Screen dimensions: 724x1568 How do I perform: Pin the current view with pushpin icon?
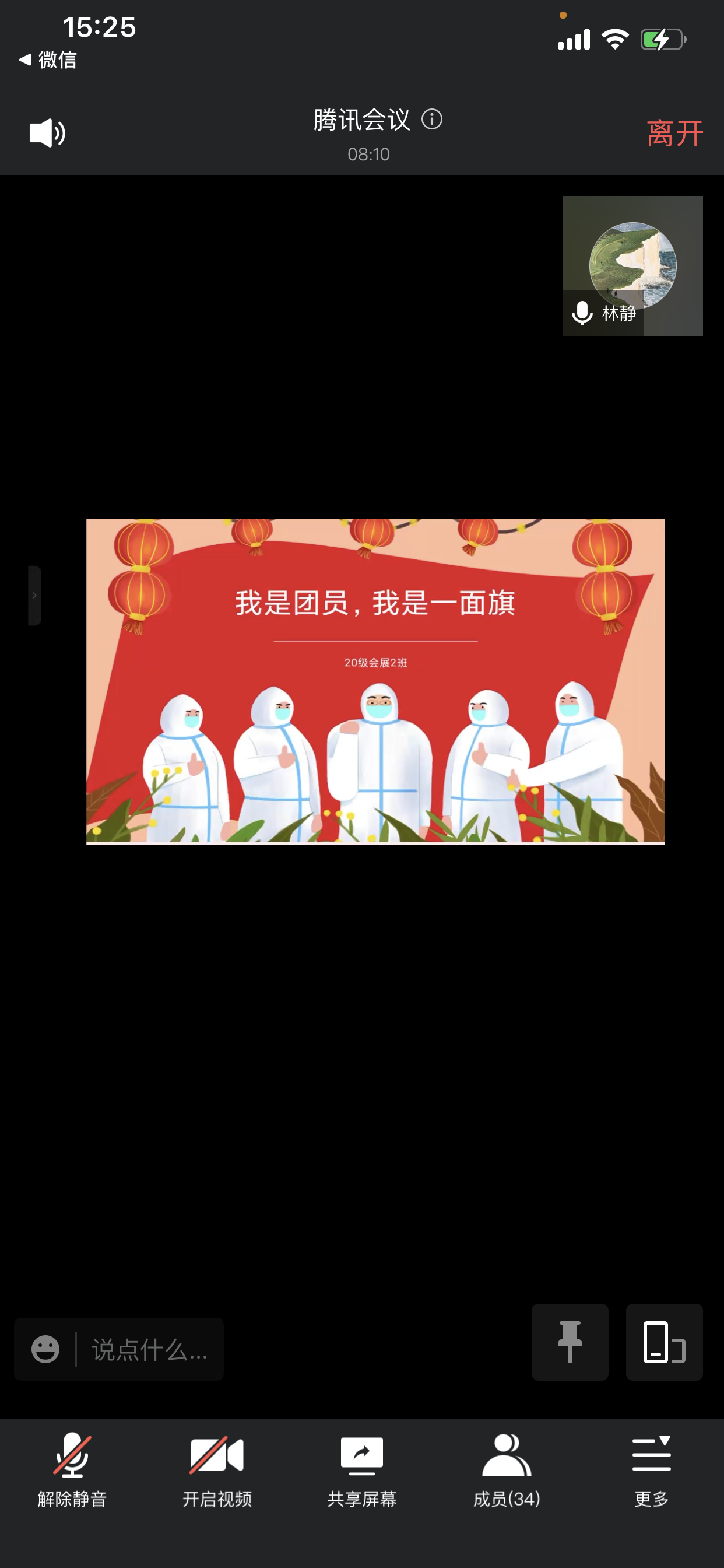(570, 1342)
